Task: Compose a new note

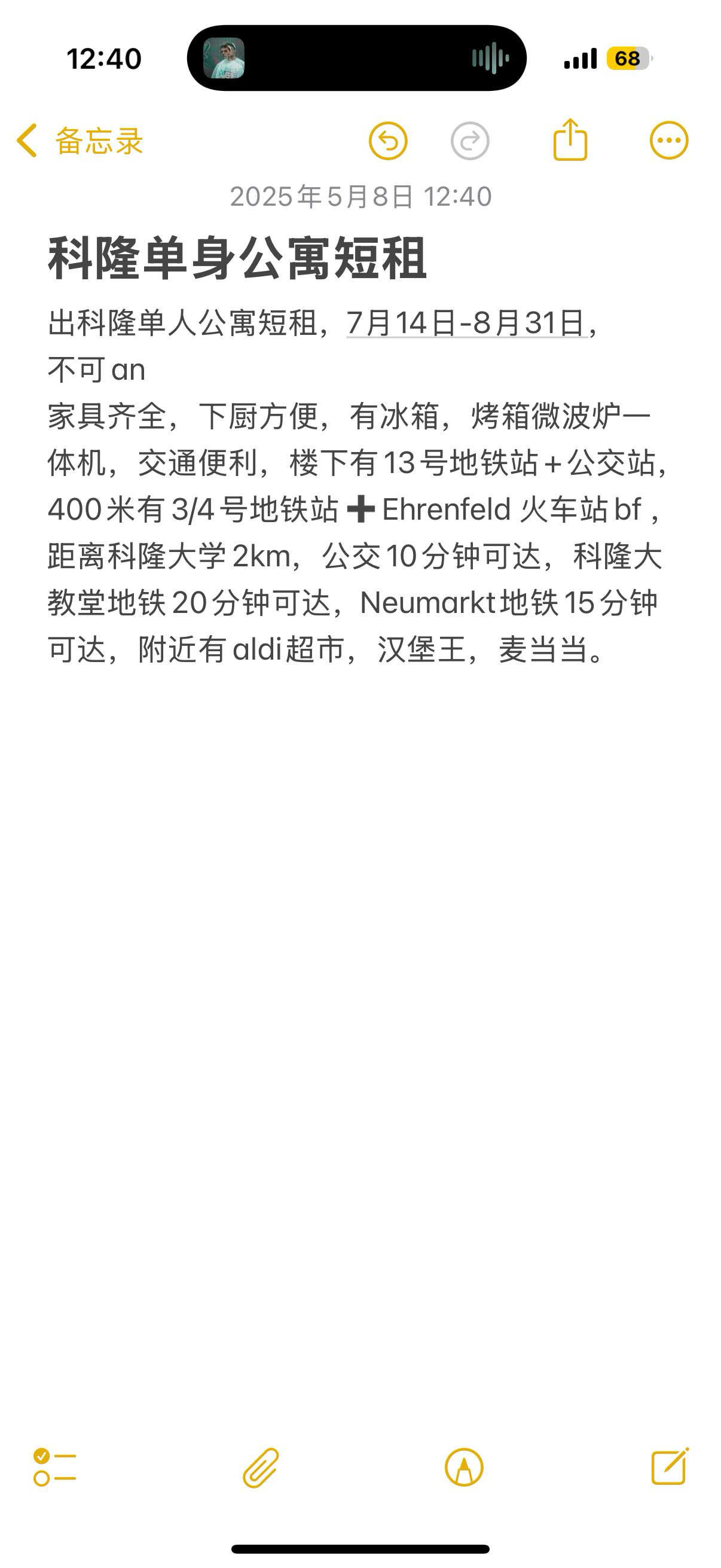Action: [670, 1466]
